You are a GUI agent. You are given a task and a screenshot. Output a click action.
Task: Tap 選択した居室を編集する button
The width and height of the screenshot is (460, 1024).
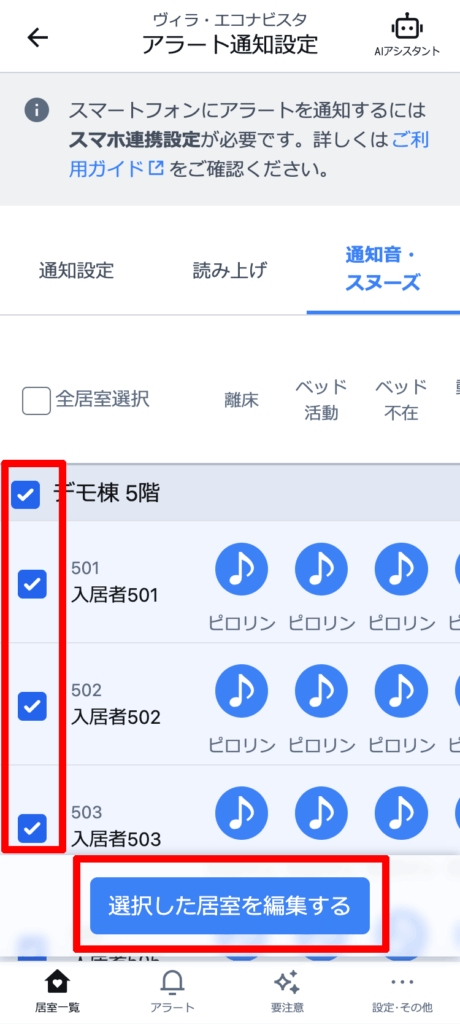[230, 905]
